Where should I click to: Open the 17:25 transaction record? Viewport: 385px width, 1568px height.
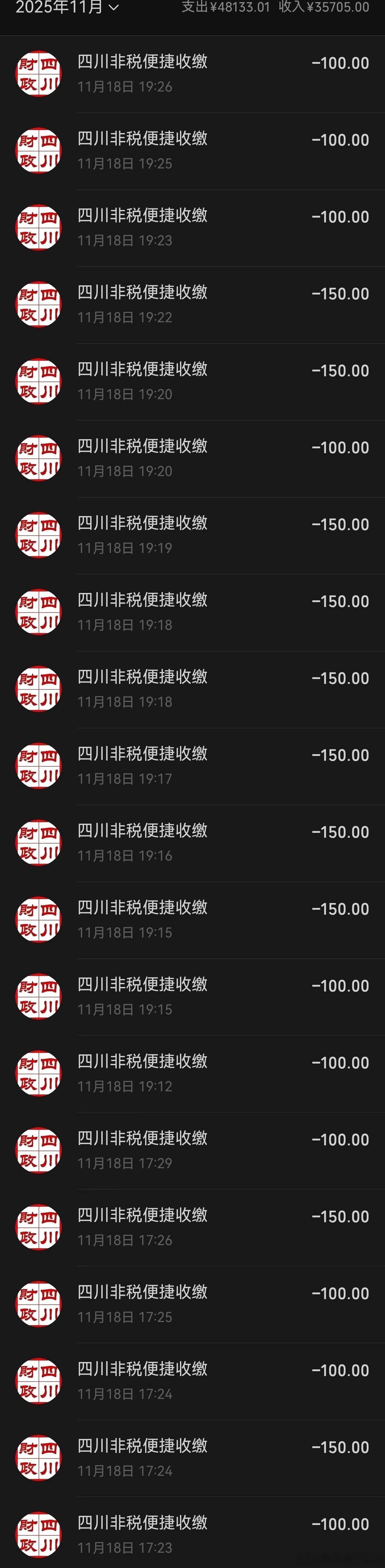[193, 1304]
